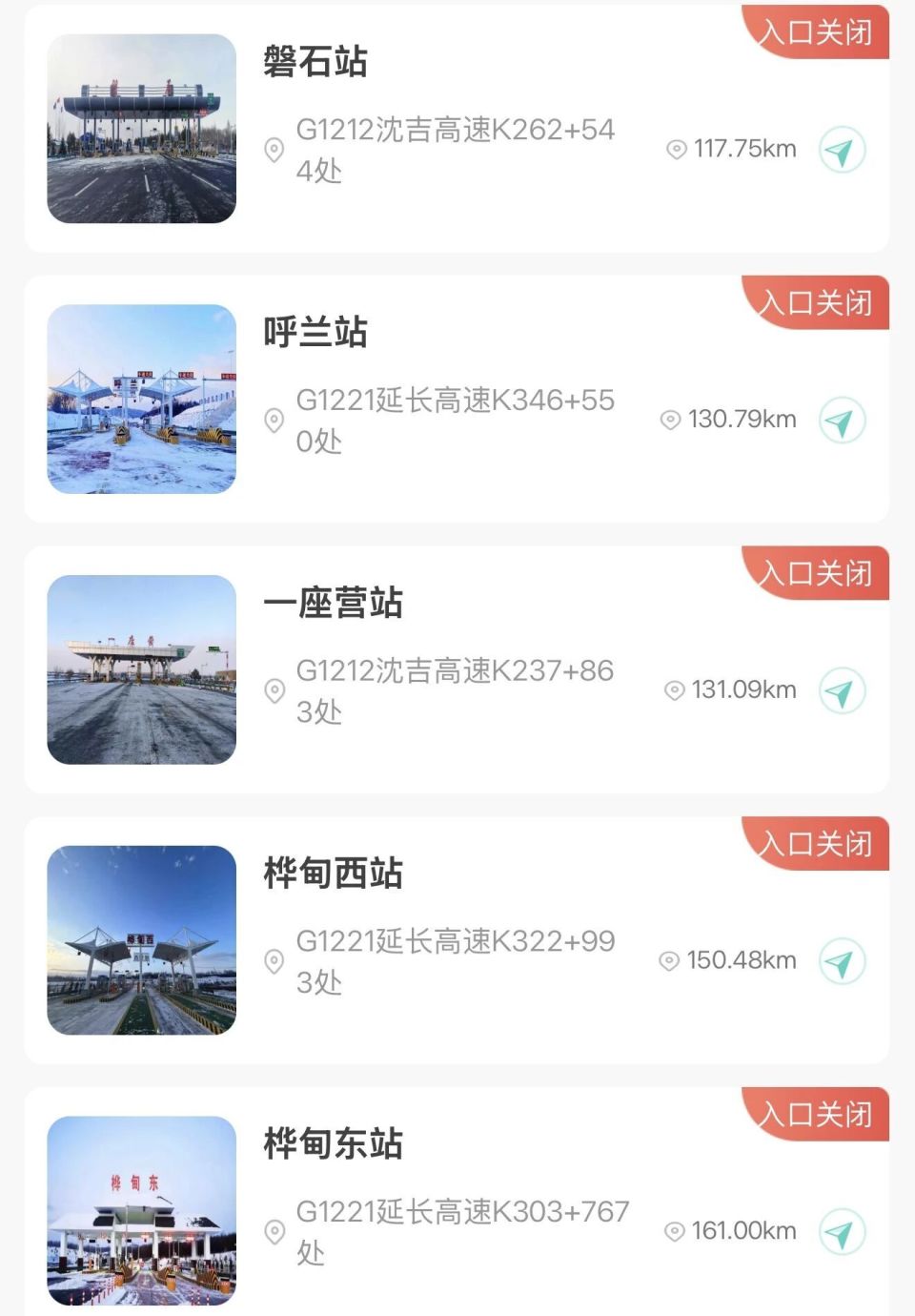Click the 130.79km distance label
Image resolution: width=915 pixels, height=1316 pixels.
click(x=740, y=420)
